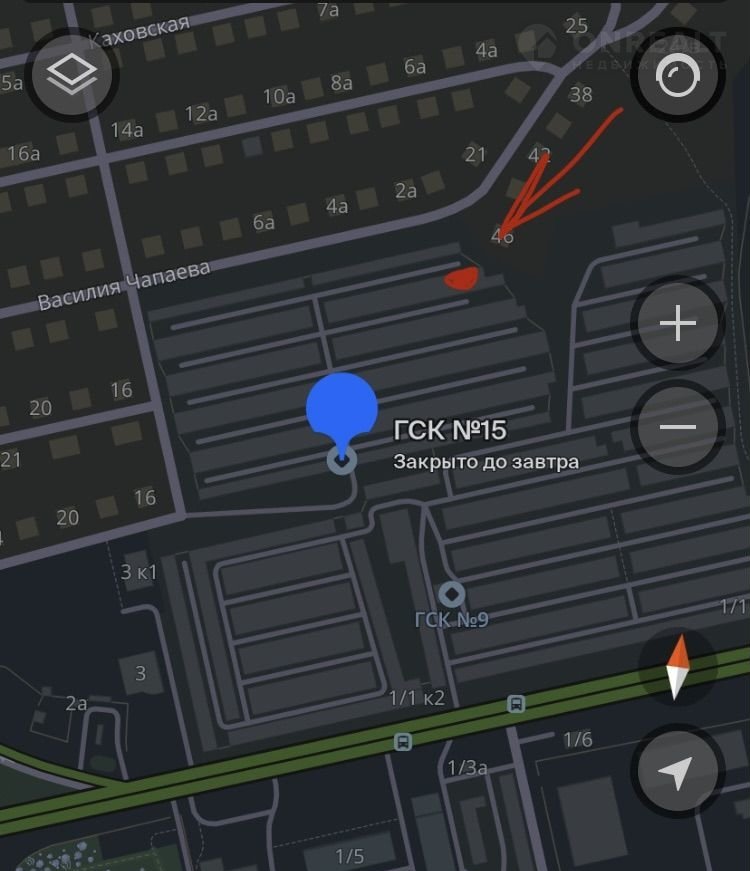Tap the round button in the top-right corner
750x871 pixels.
pos(678,77)
